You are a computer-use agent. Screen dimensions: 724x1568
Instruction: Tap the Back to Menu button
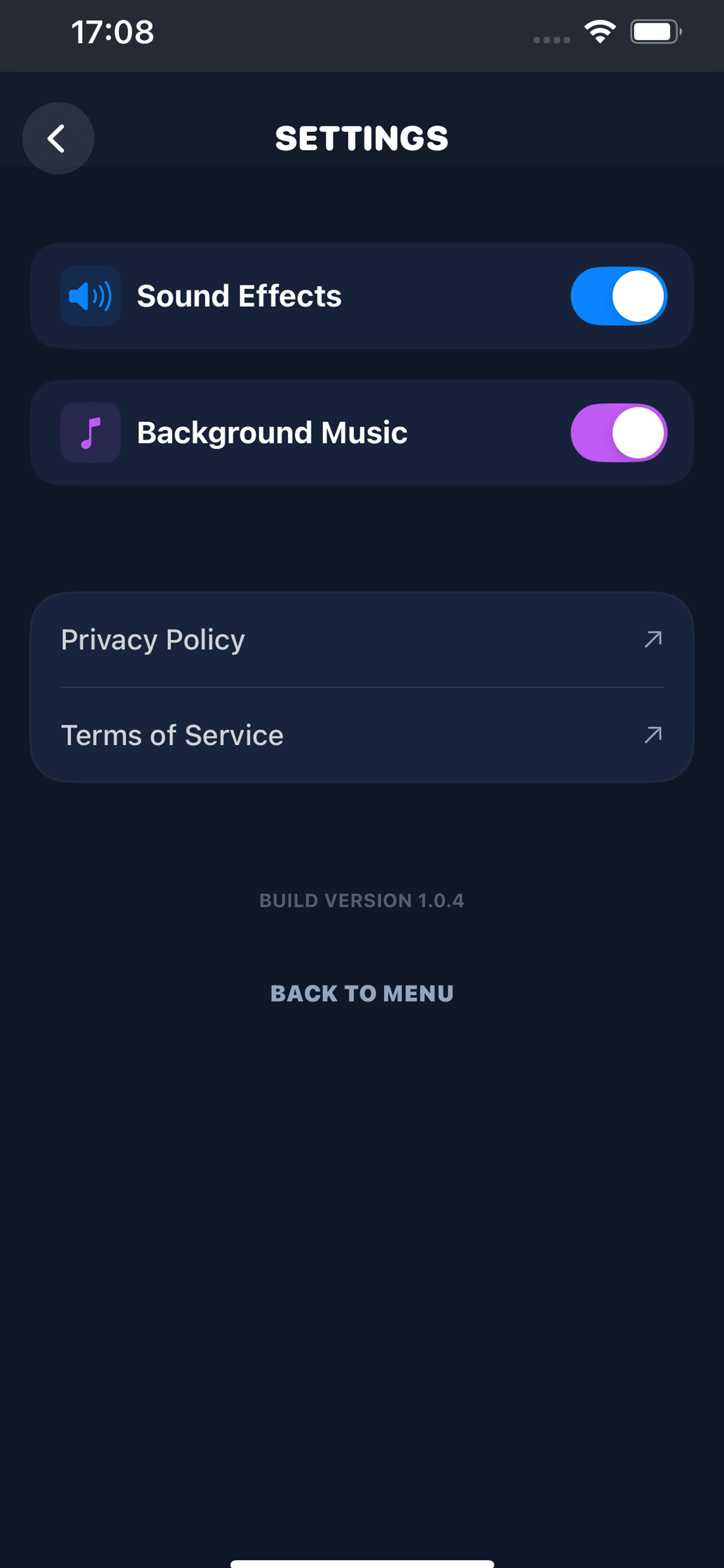[x=361, y=993]
